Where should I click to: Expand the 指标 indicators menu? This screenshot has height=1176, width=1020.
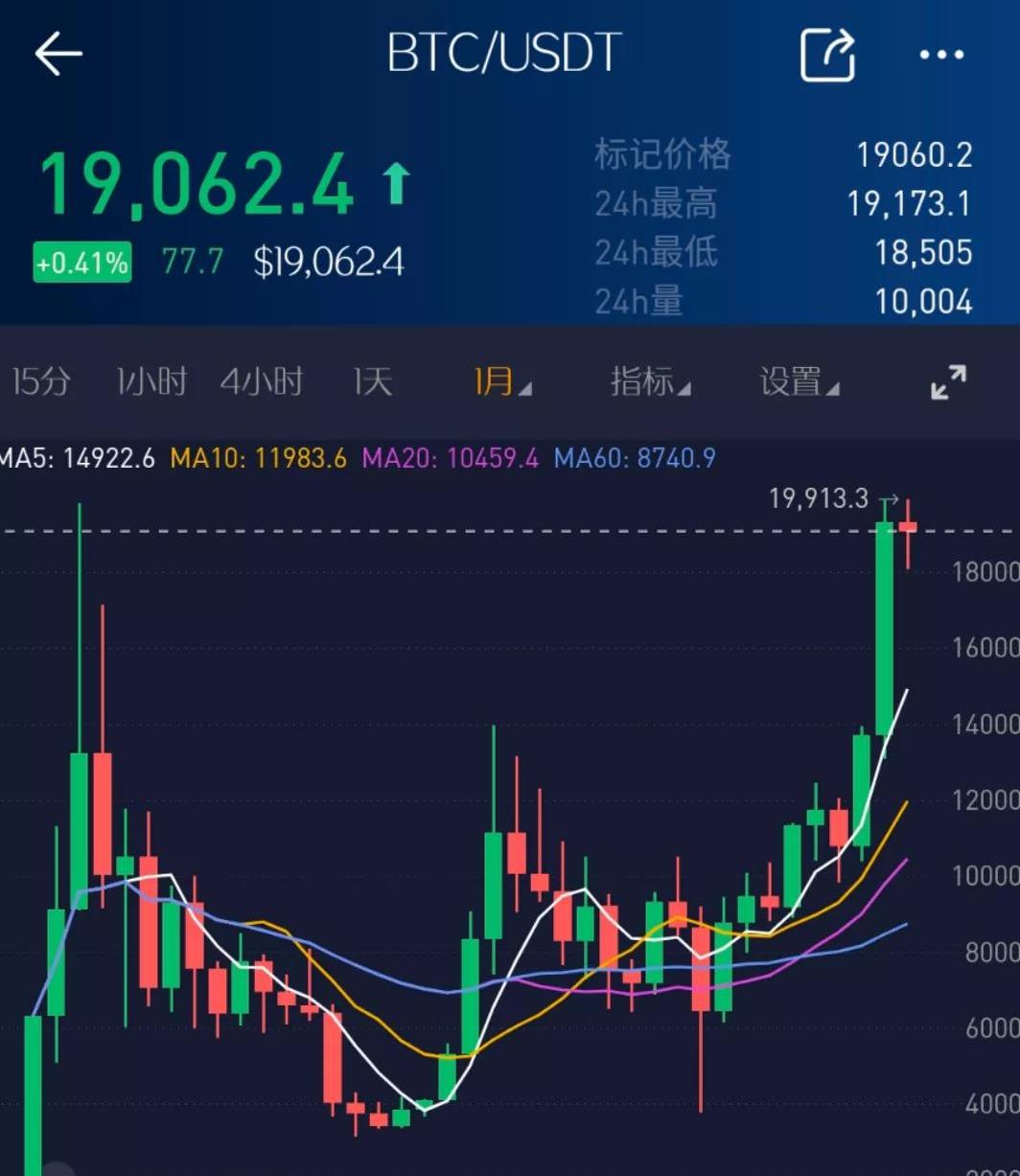(x=651, y=382)
